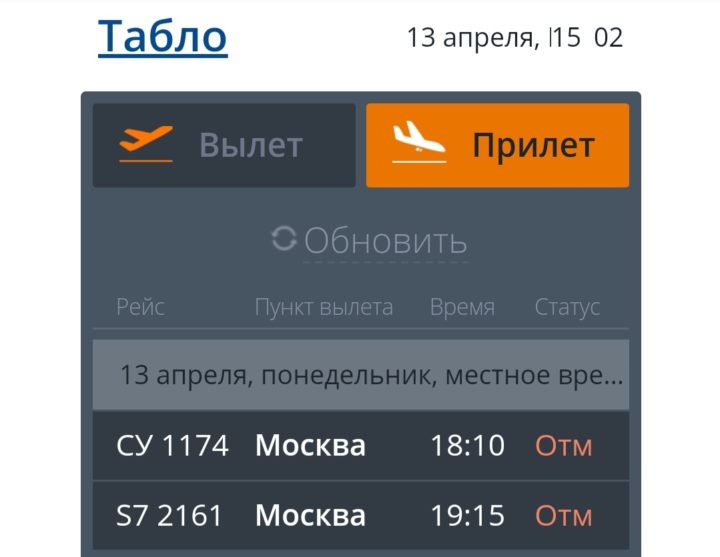Switch to the Вылет departures tab

coord(224,146)
